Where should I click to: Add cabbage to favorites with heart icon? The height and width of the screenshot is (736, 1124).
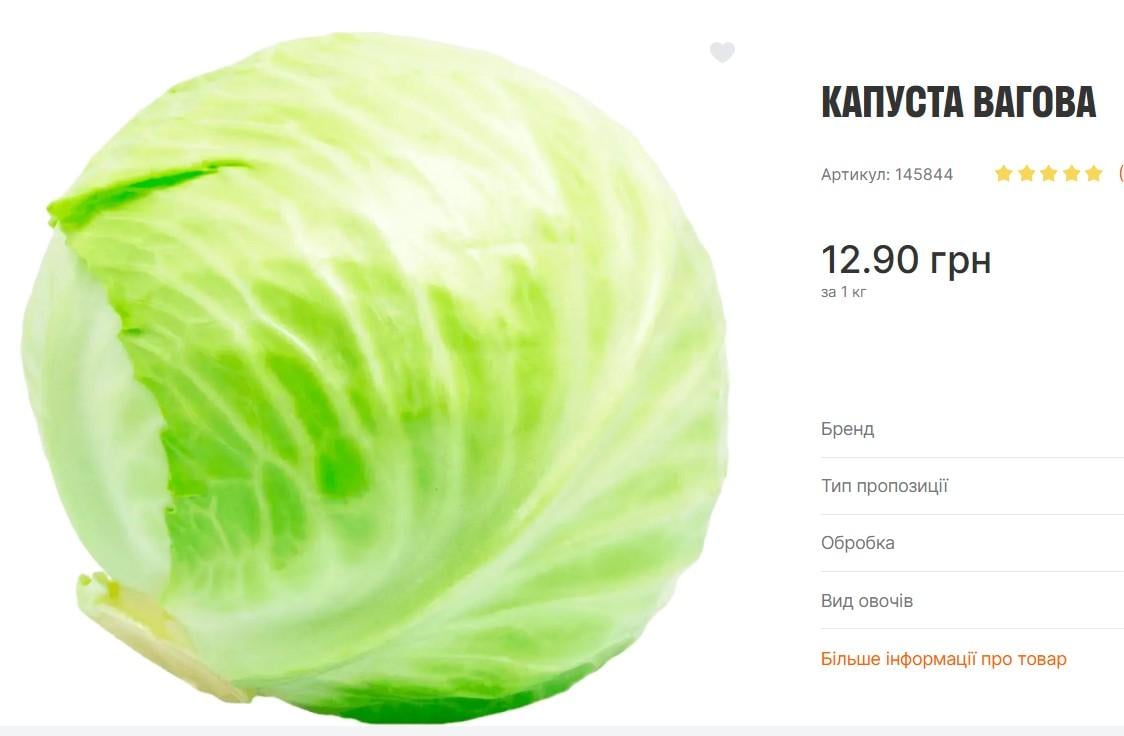(722, 53)
